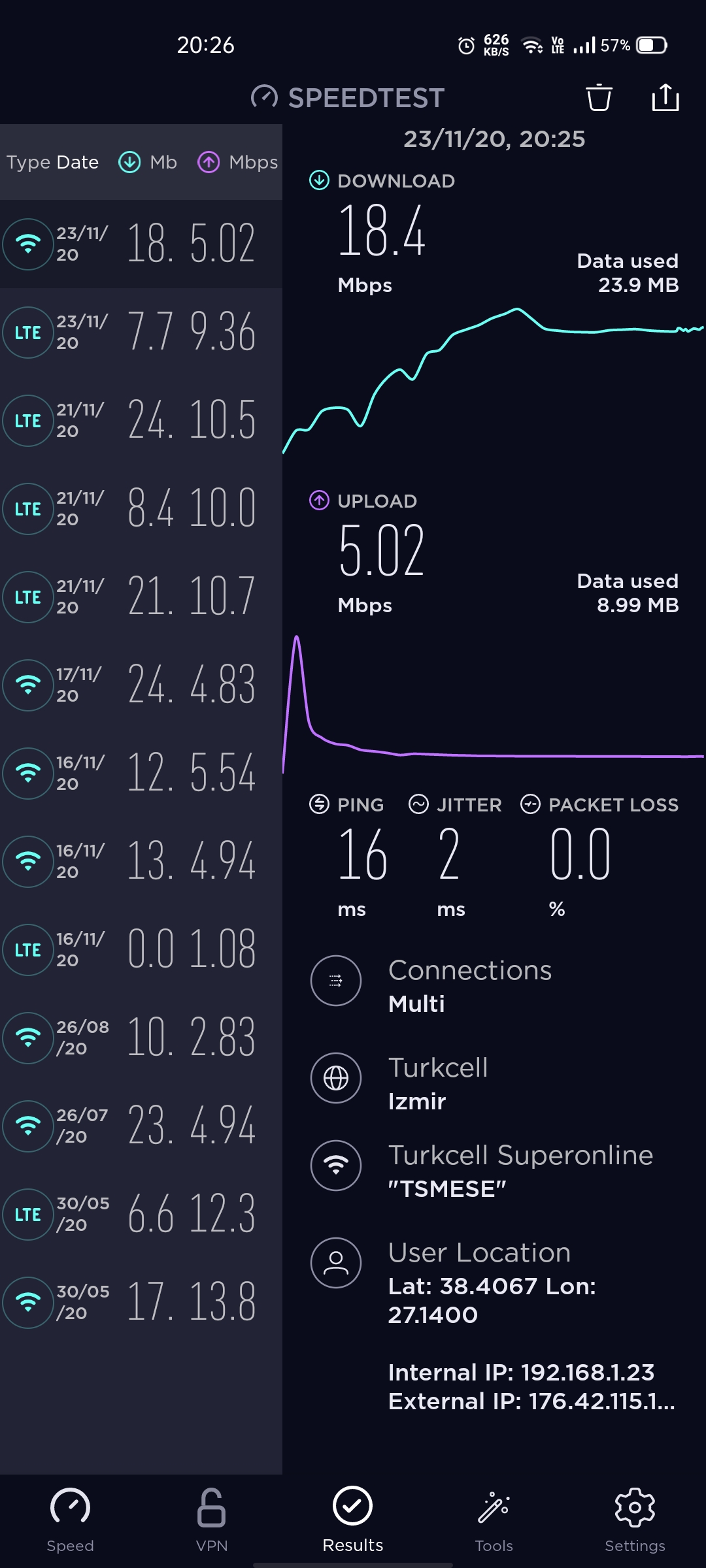
Task: Sort results by download speed column
Action: pyautogui.click(x=147, y=162)
